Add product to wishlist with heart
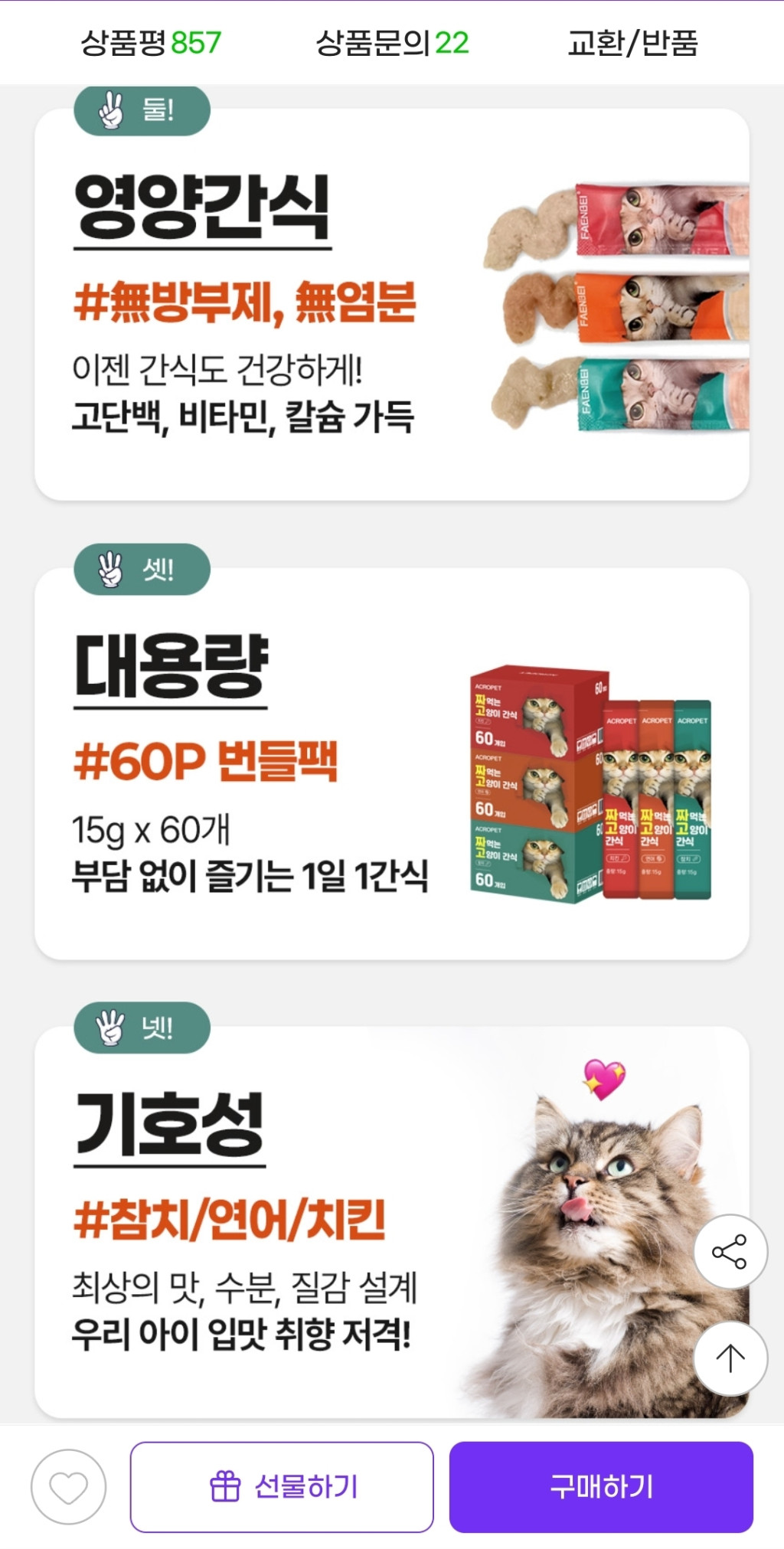The width and height of the screenshot is (784, 1549). coord(68,1487)
